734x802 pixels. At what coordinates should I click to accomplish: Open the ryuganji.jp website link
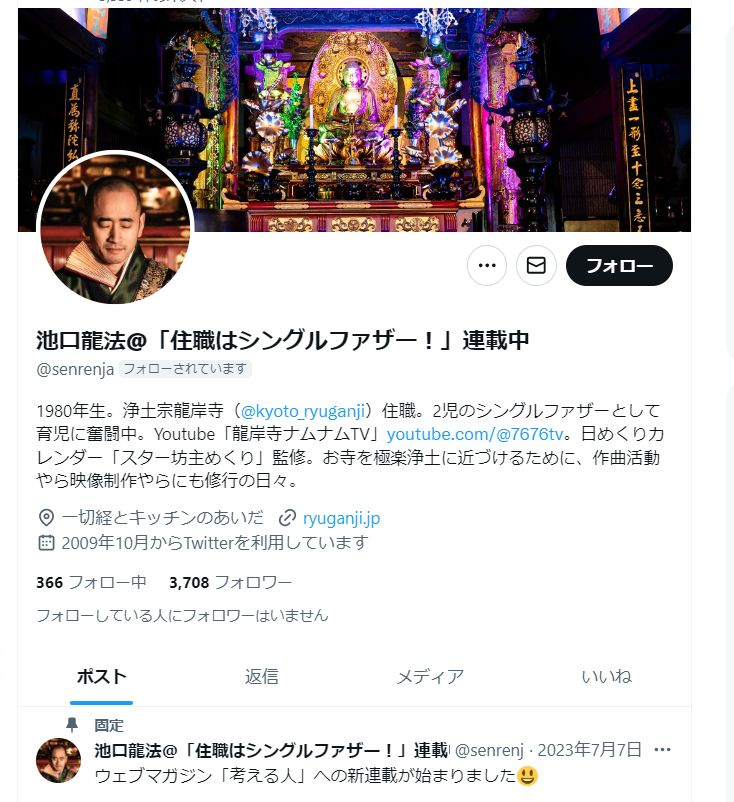click(341, 518)
